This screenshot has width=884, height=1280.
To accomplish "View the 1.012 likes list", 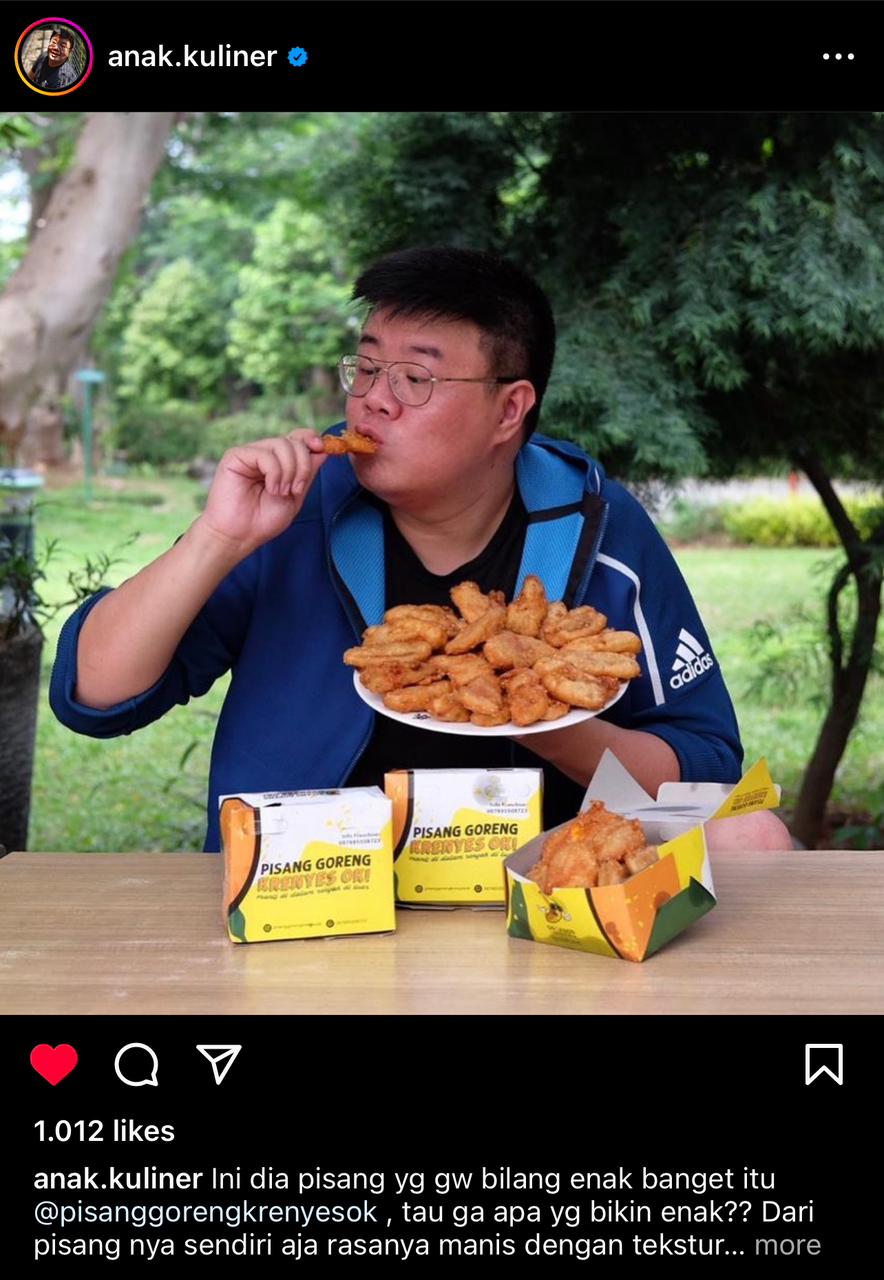I will (x=104, y=1131).
